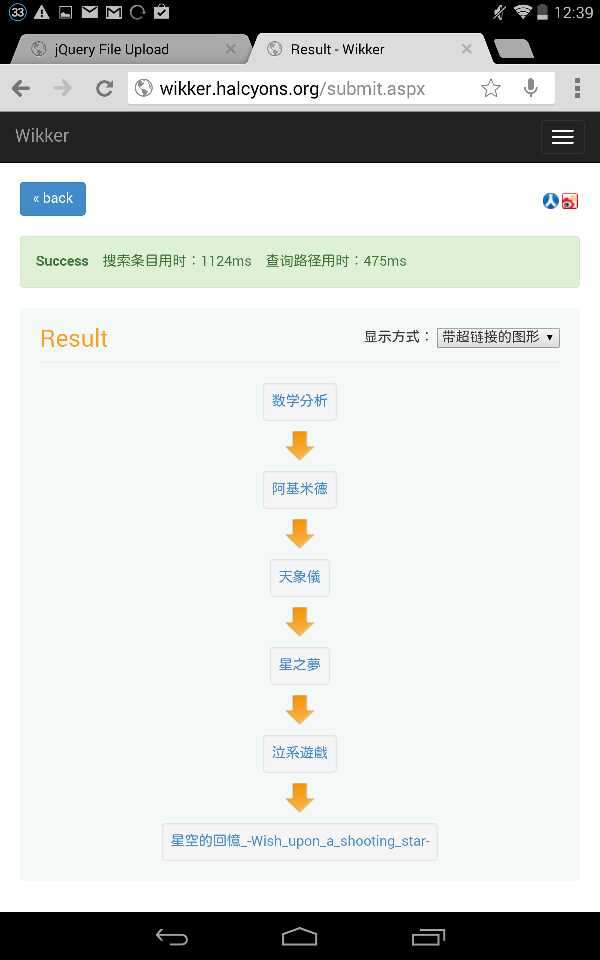Viewport: 600px width, 960px height.
Task: Bookmark this page with the star
Action: pos(490,88)
